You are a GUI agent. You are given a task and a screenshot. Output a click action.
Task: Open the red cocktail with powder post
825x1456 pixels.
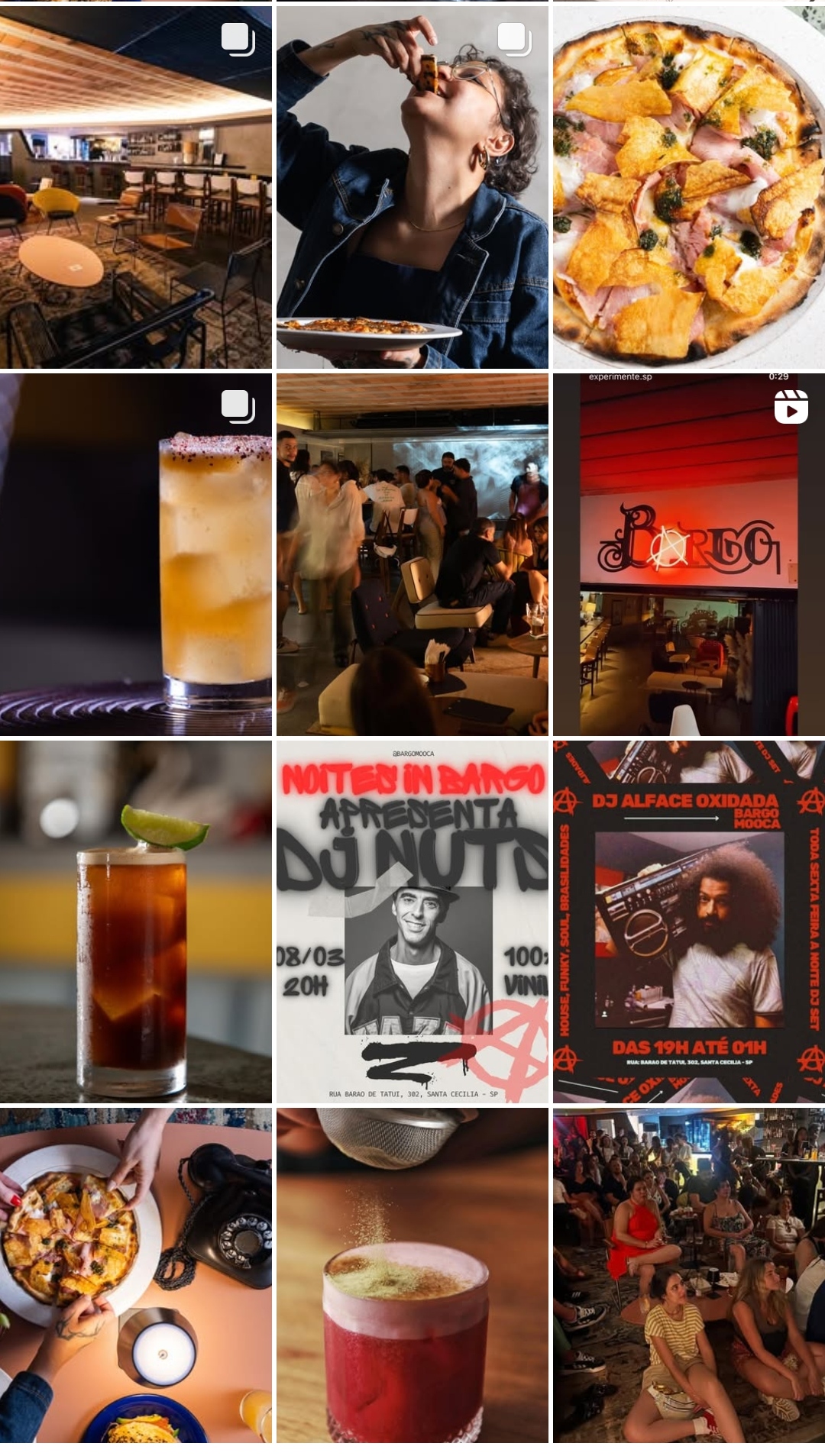point(412,1275)
